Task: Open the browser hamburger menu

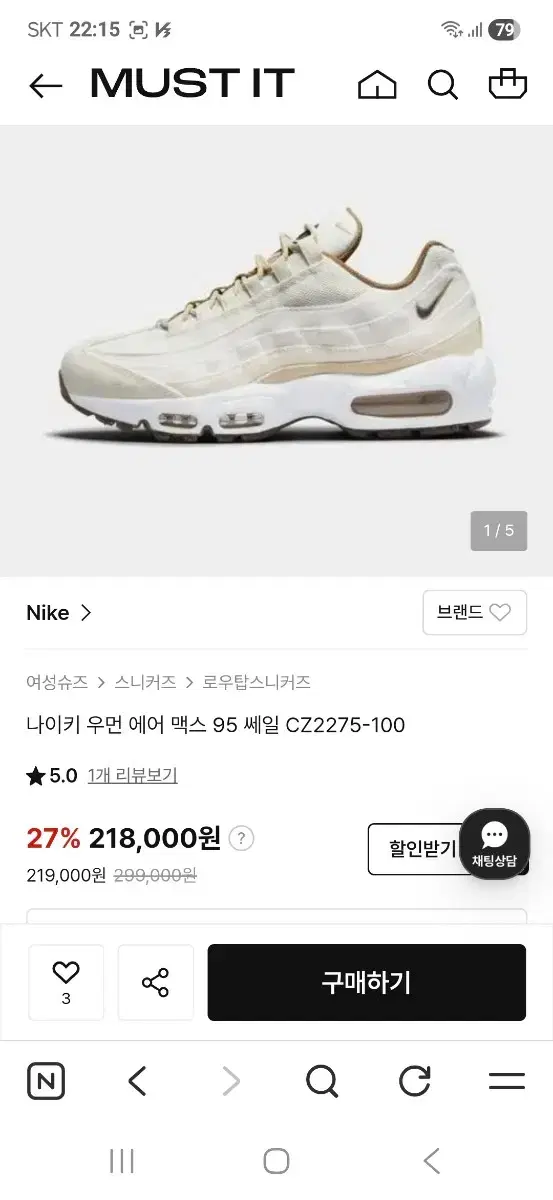Action: pyautogui.click(x=506, y=1081)
